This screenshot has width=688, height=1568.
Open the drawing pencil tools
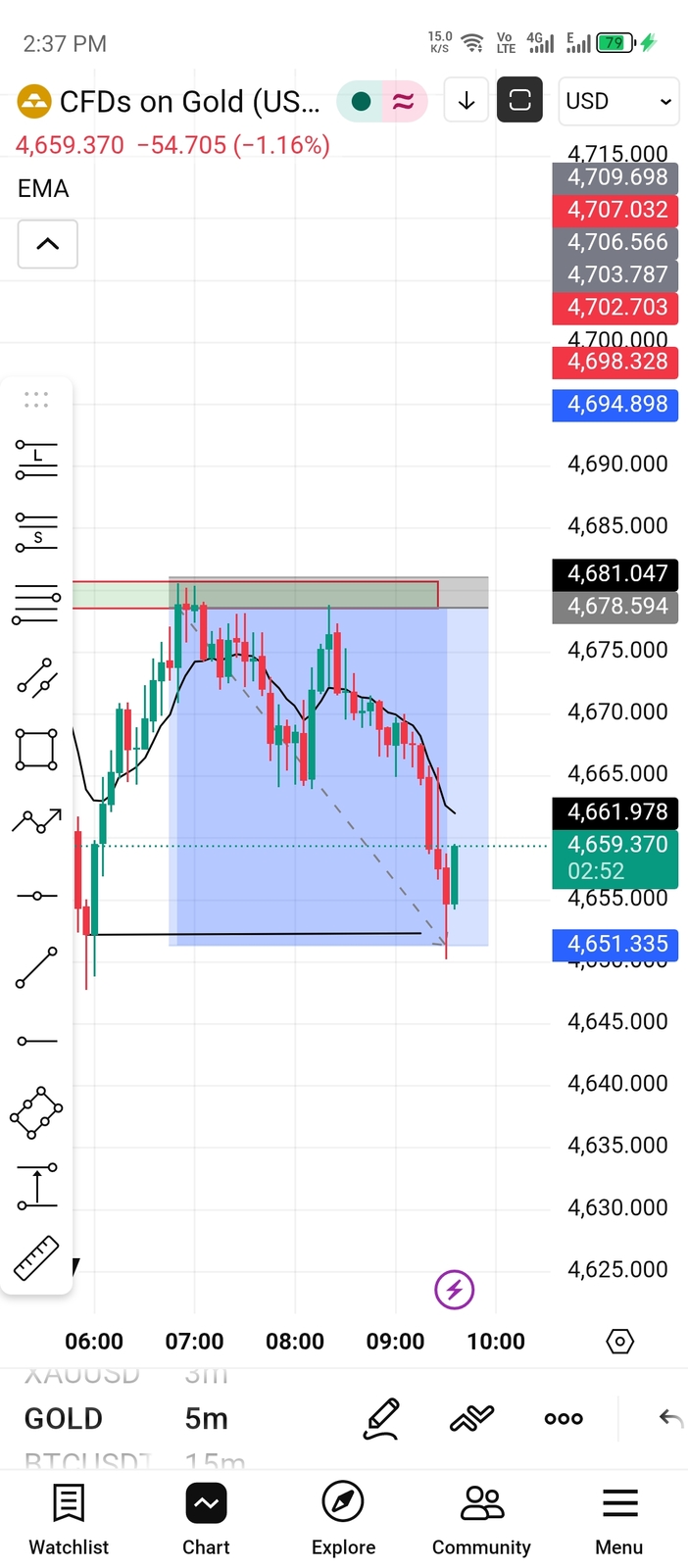point(381,1418)
